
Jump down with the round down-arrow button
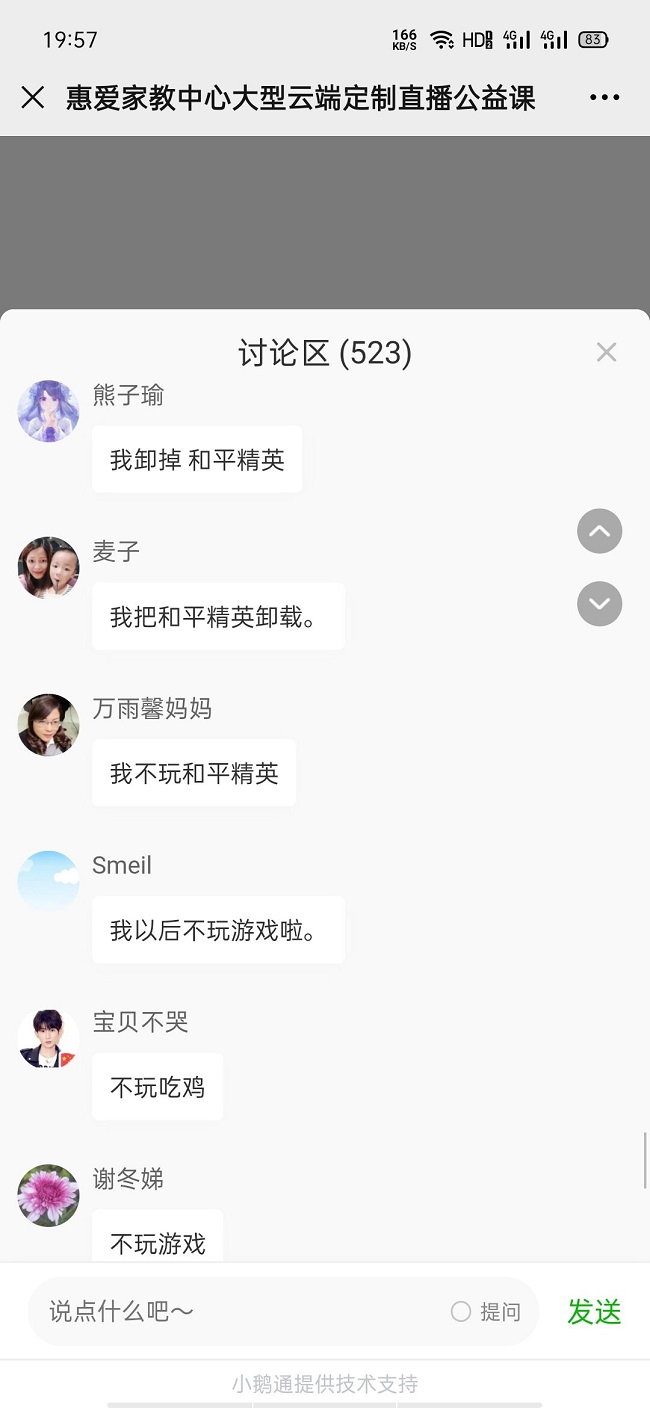point(600,604)
